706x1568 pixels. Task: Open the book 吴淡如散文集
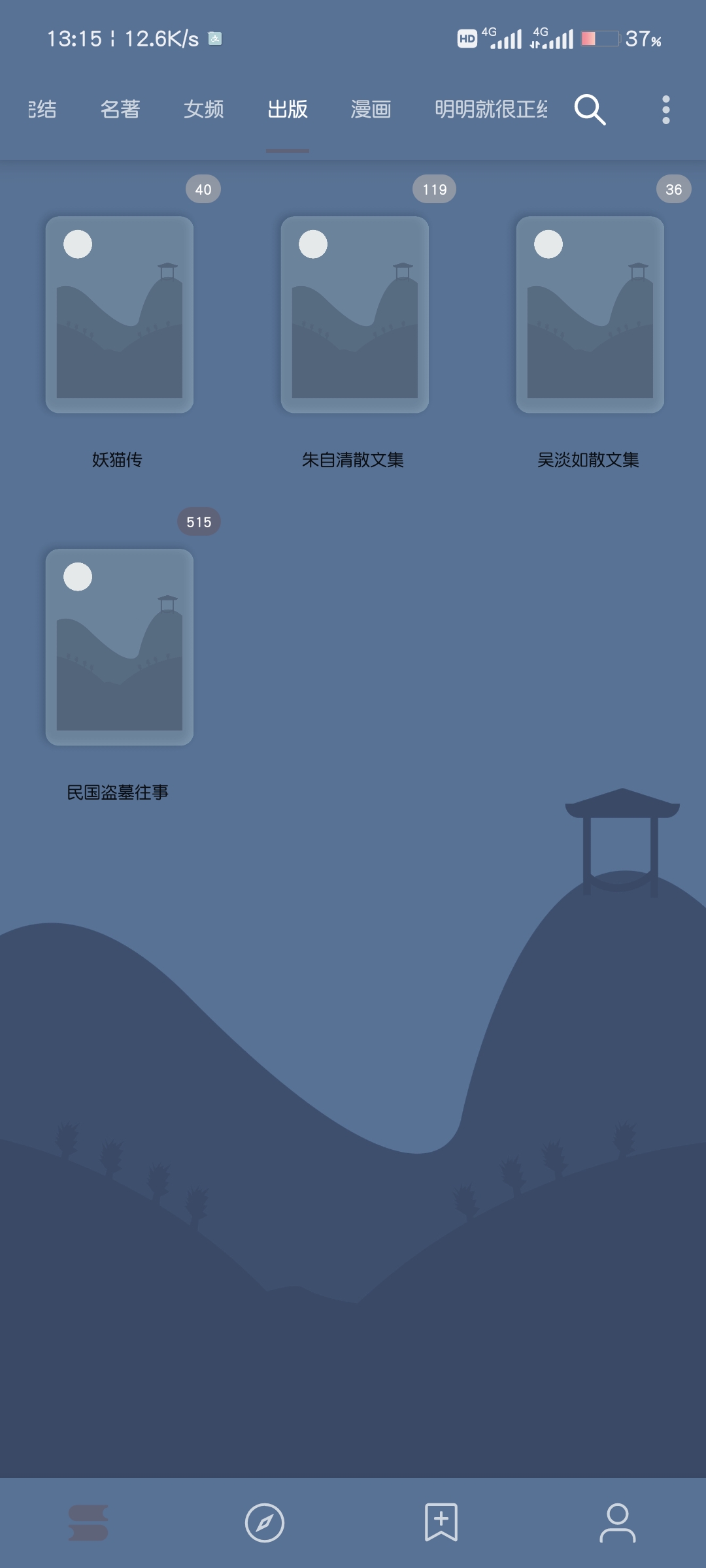coord(590,315)
